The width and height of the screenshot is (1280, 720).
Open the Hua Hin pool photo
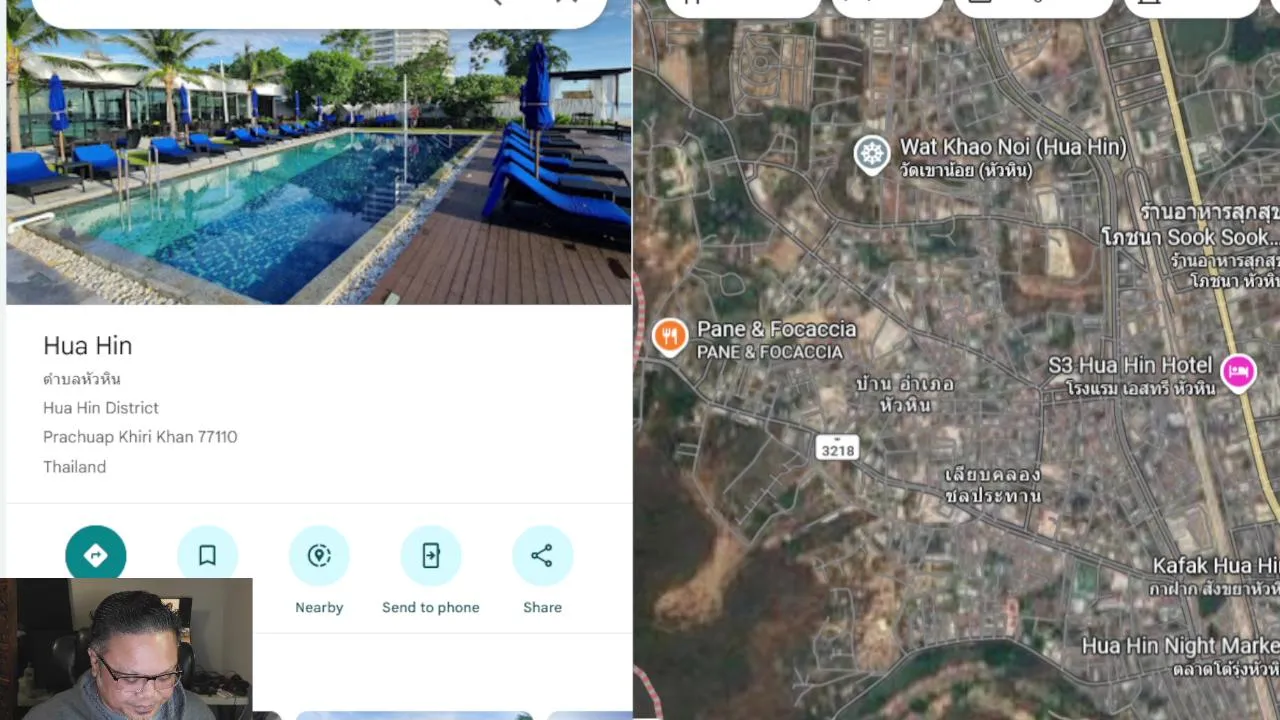tap(318, 166)
